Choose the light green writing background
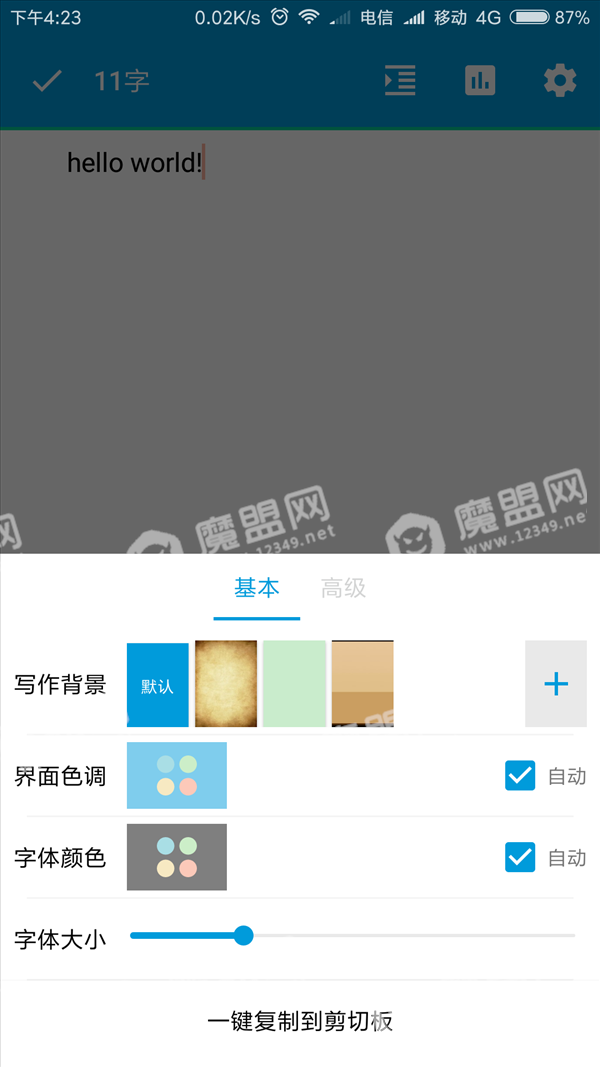The width and height of the screenshot is (600, 1067). [x=295, y=684]
